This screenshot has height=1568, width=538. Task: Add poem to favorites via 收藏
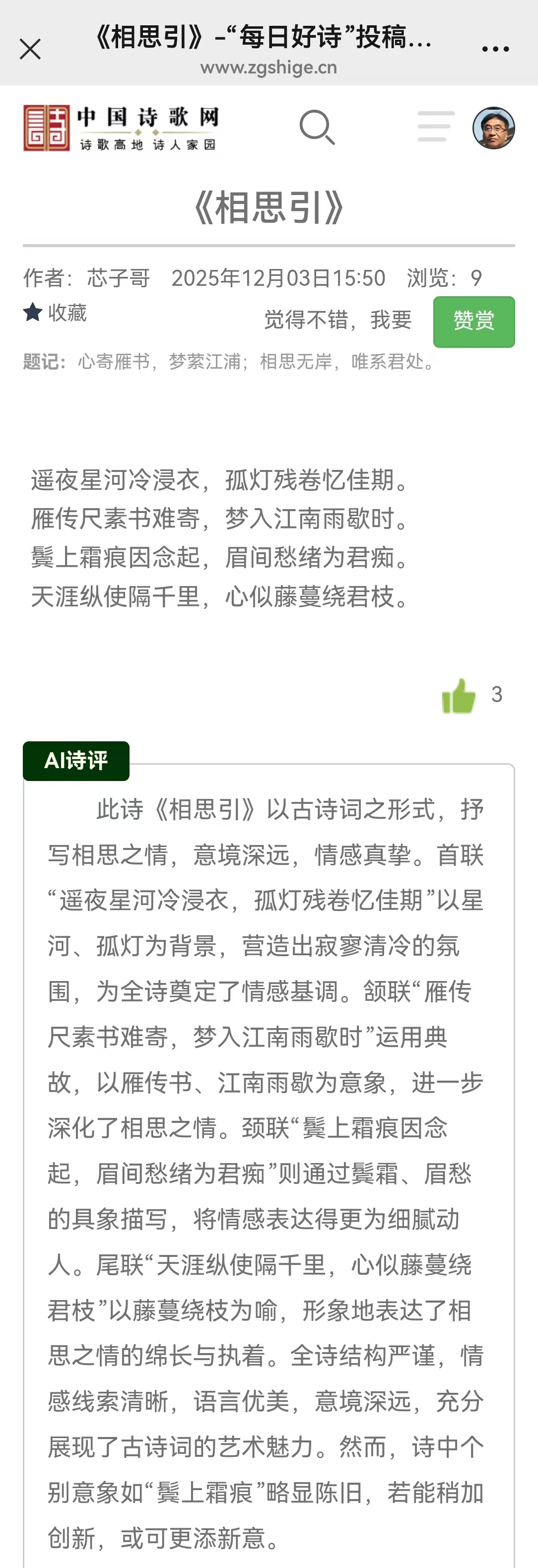pyautogui.click(x=55, y=313)
